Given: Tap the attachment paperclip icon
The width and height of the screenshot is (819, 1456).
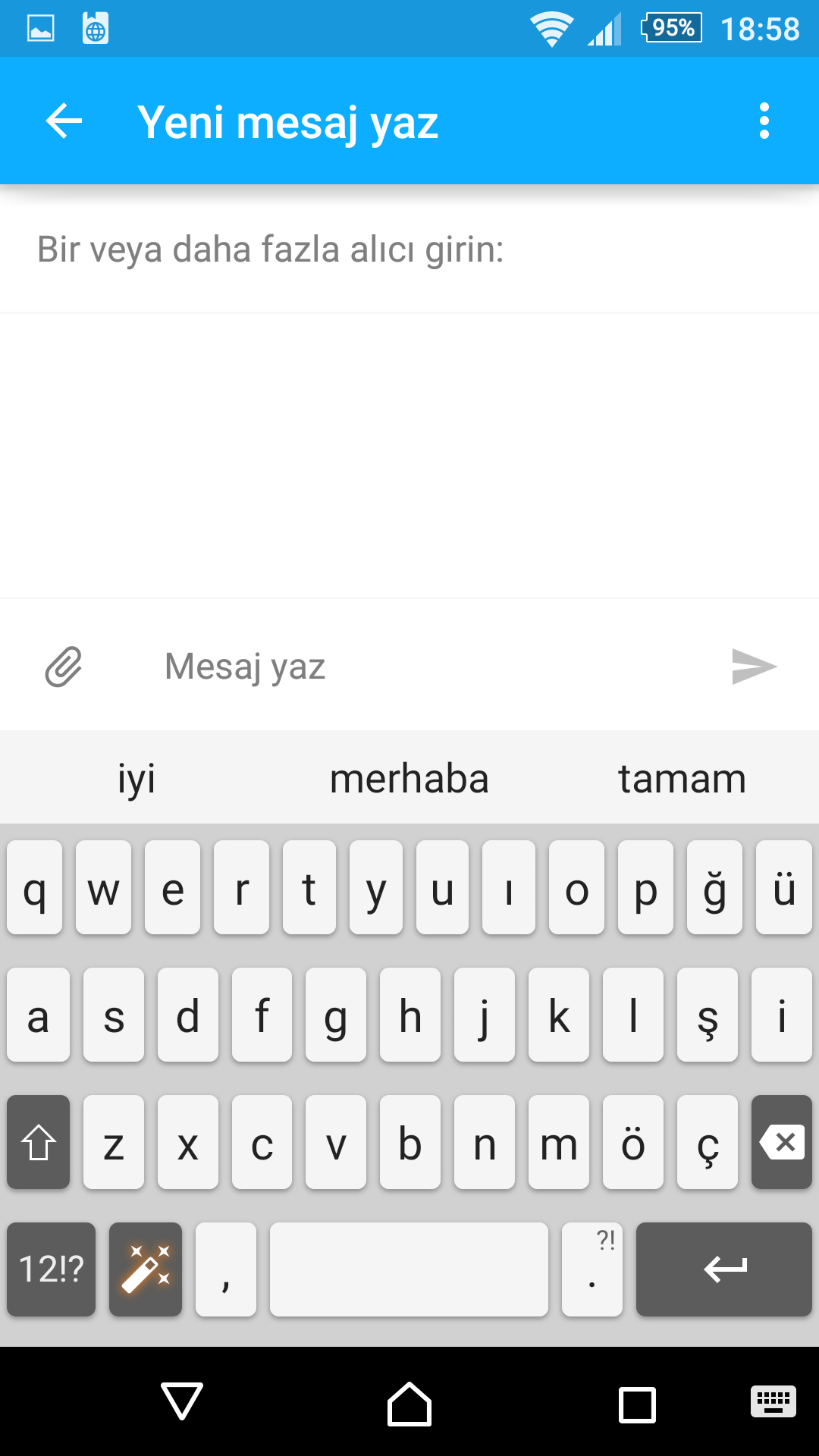Looking at the screenshot, I should click(x=64, y=667).
